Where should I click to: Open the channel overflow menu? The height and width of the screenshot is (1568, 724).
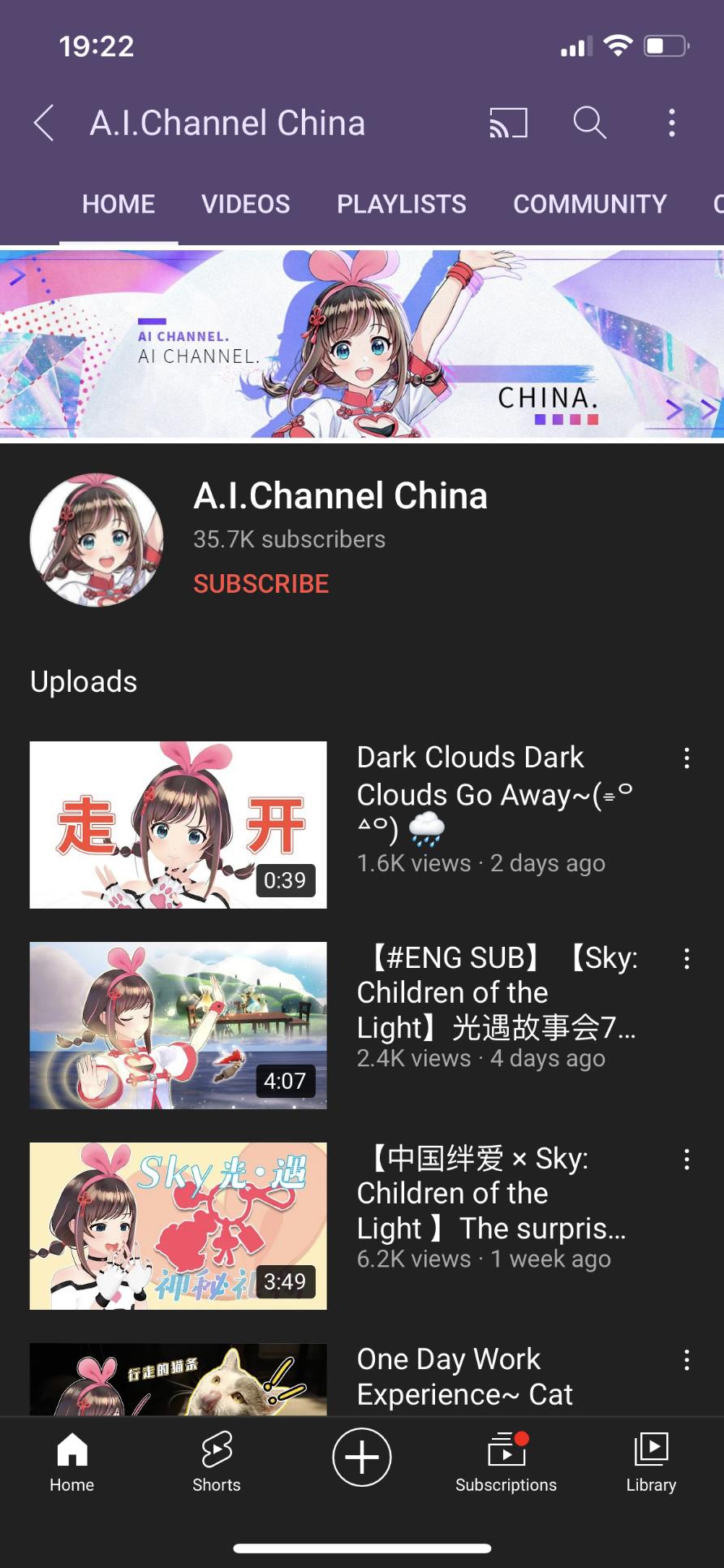point(671,123)
